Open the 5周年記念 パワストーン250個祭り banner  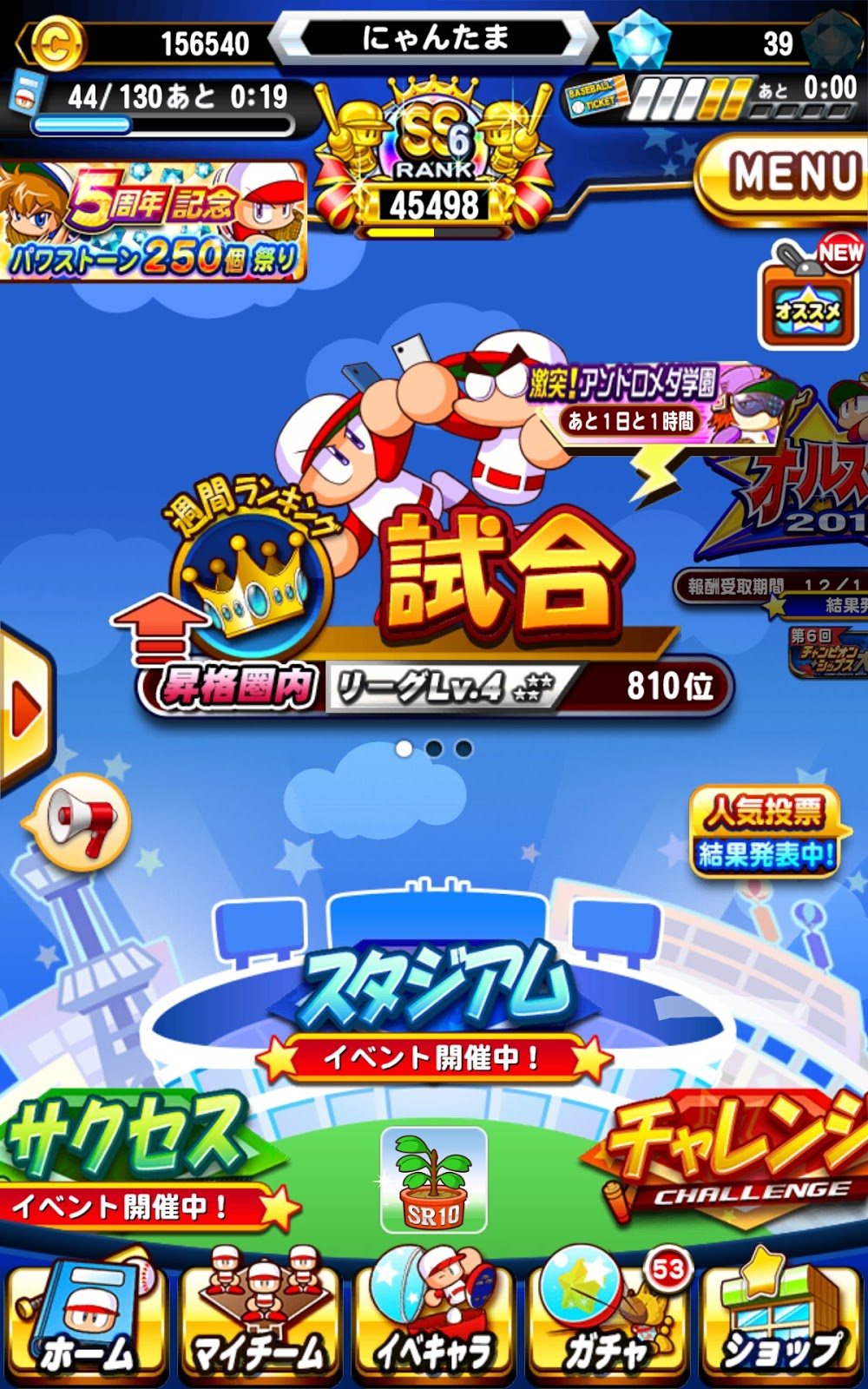(x=154, y=223)
